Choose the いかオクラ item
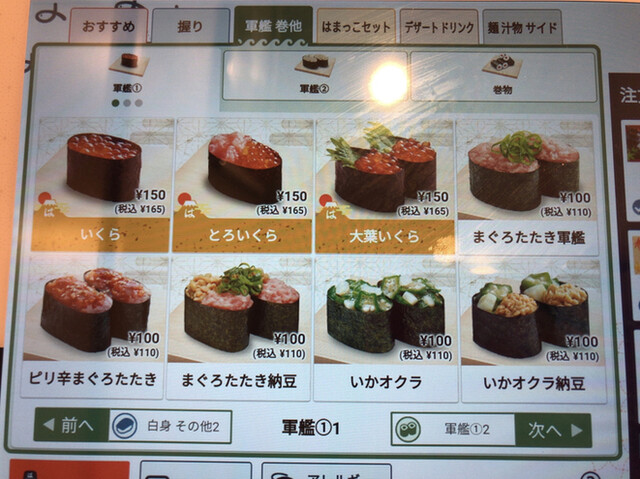This screenshot has width=640, height=479. click(385, 328)
